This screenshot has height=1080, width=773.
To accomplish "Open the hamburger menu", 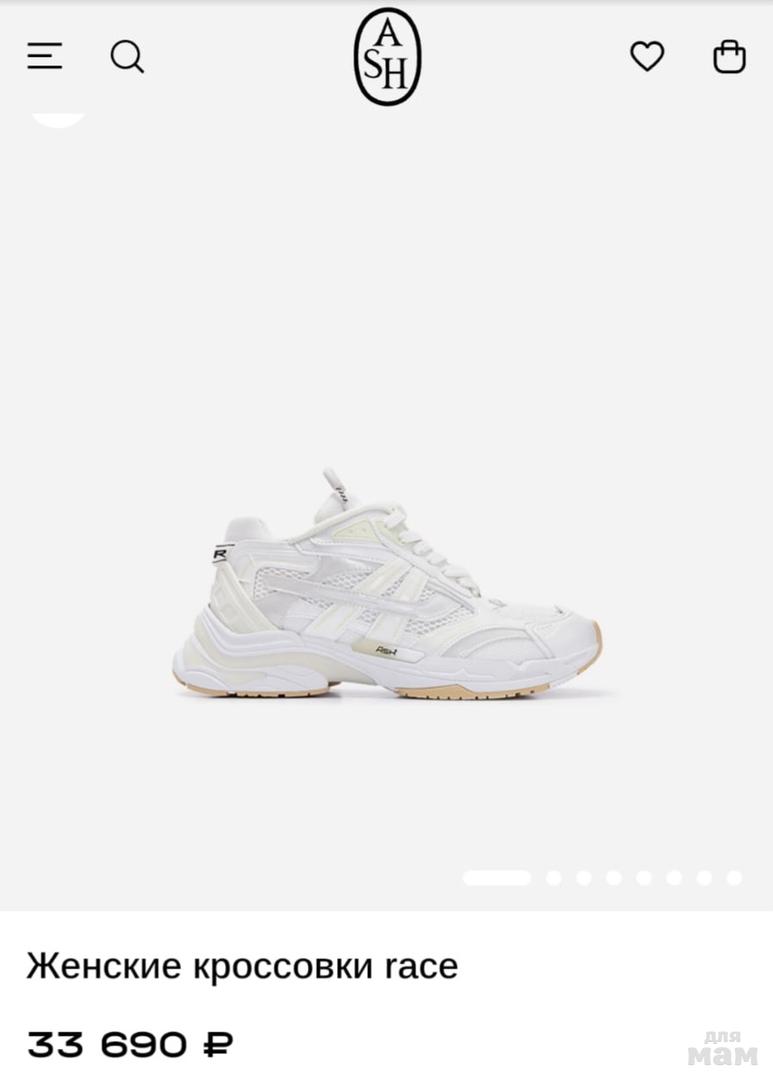I will tap(45, 56).
